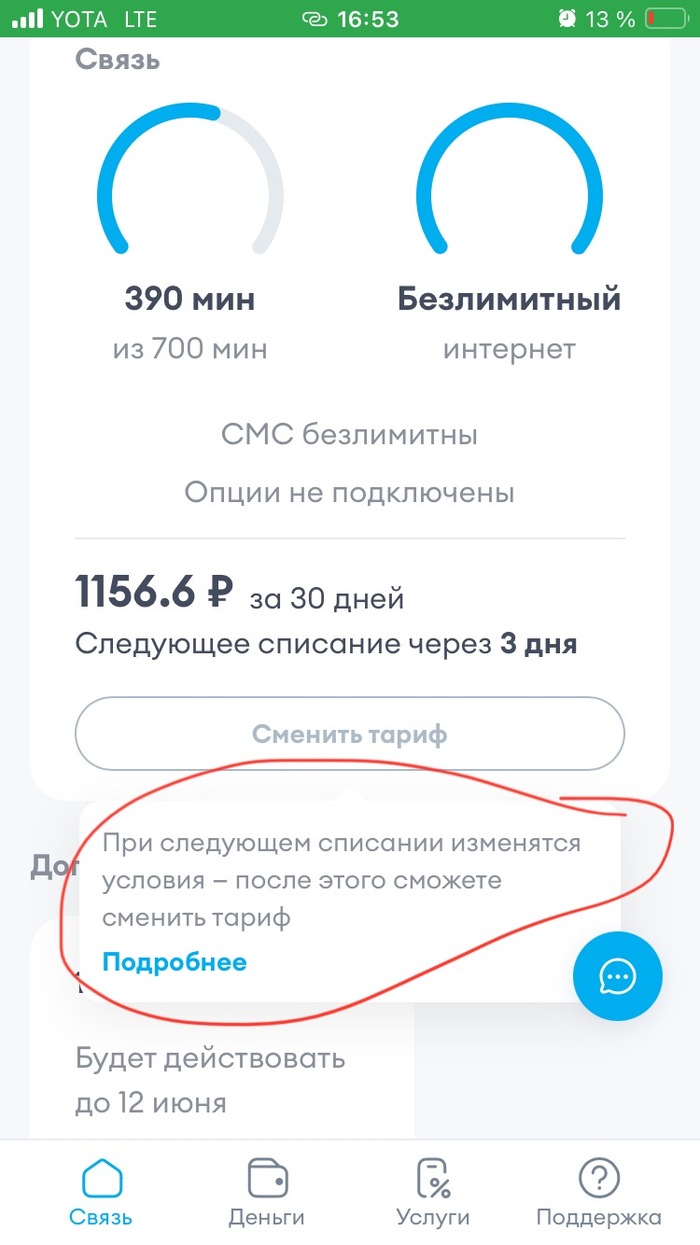Open the Подробнее link in the tooltip
The width and height of the screenshot is (700, 1245).
[x=175, y=962]
